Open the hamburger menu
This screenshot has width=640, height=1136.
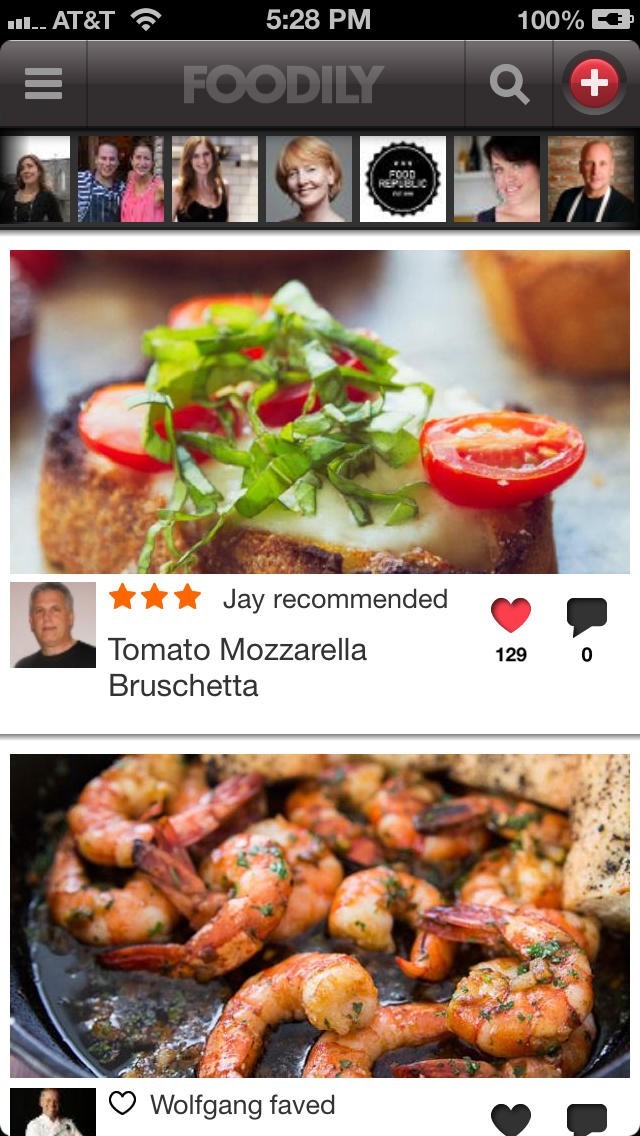[43, 83]
